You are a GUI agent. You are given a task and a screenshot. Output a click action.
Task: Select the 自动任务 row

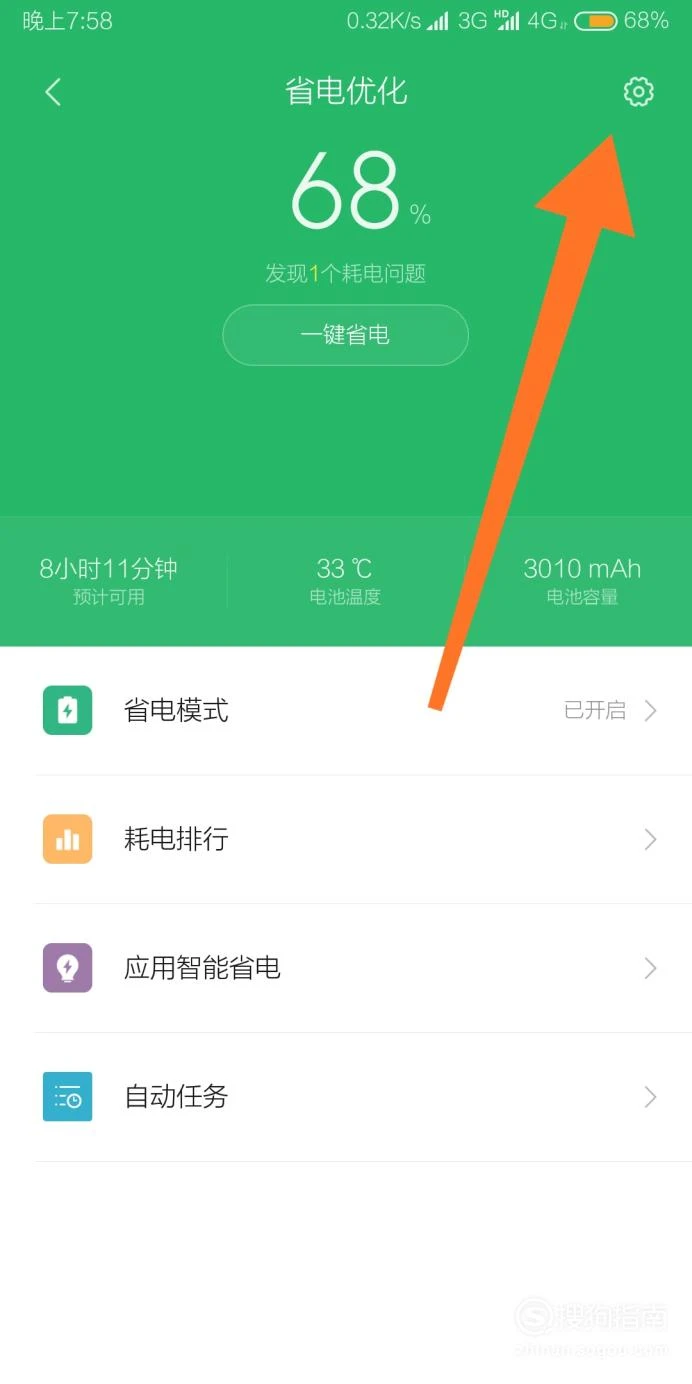[x=346, y=1097]
